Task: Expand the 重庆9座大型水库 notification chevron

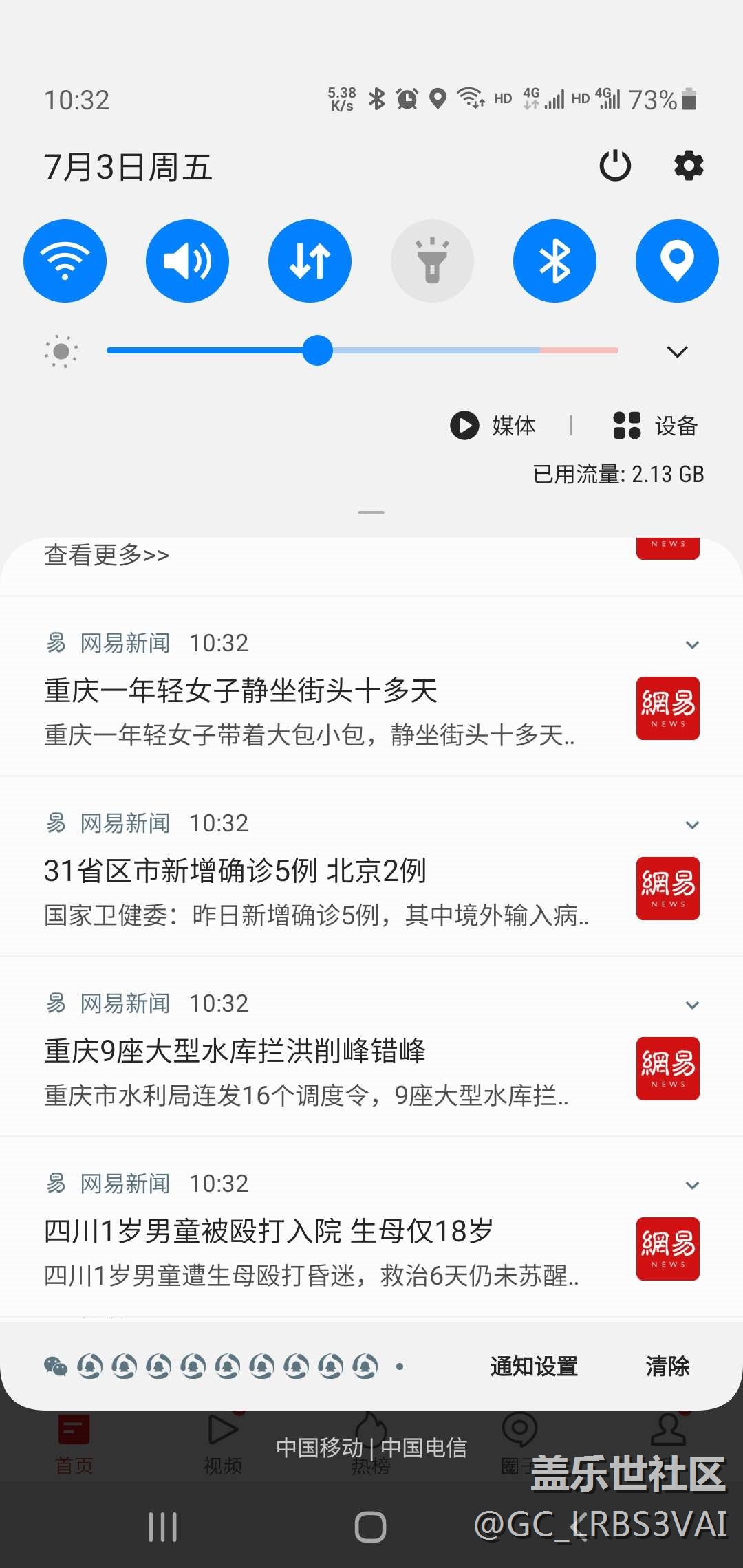Action: (x=692, y=1005)
